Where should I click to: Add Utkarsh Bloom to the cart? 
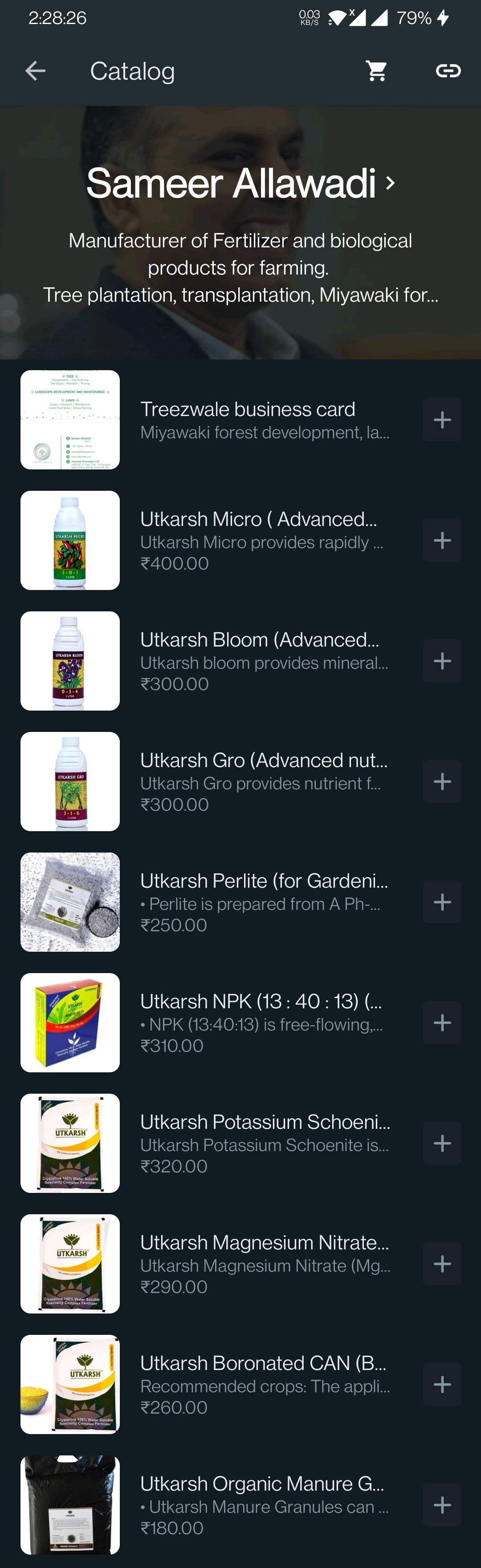tap(442, 660)
